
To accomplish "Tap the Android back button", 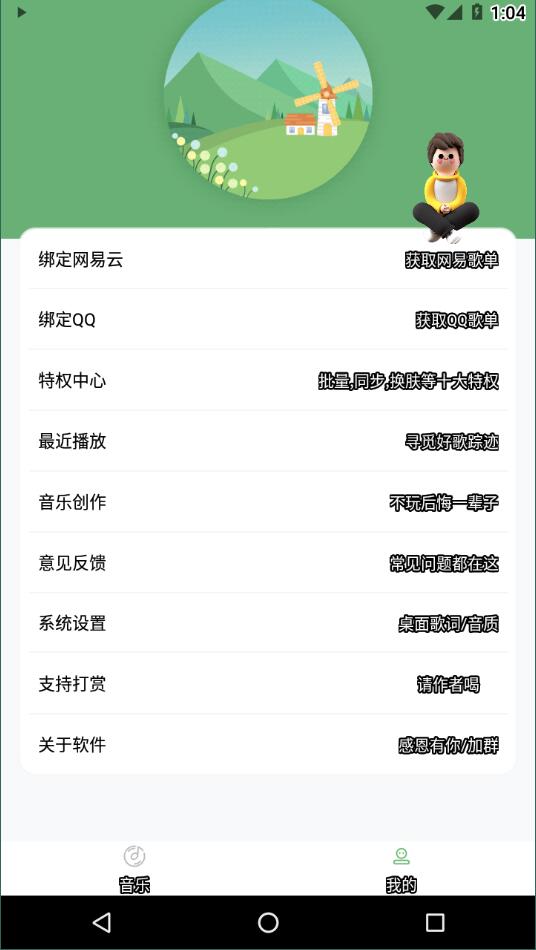I will click(x=102, y=923).
